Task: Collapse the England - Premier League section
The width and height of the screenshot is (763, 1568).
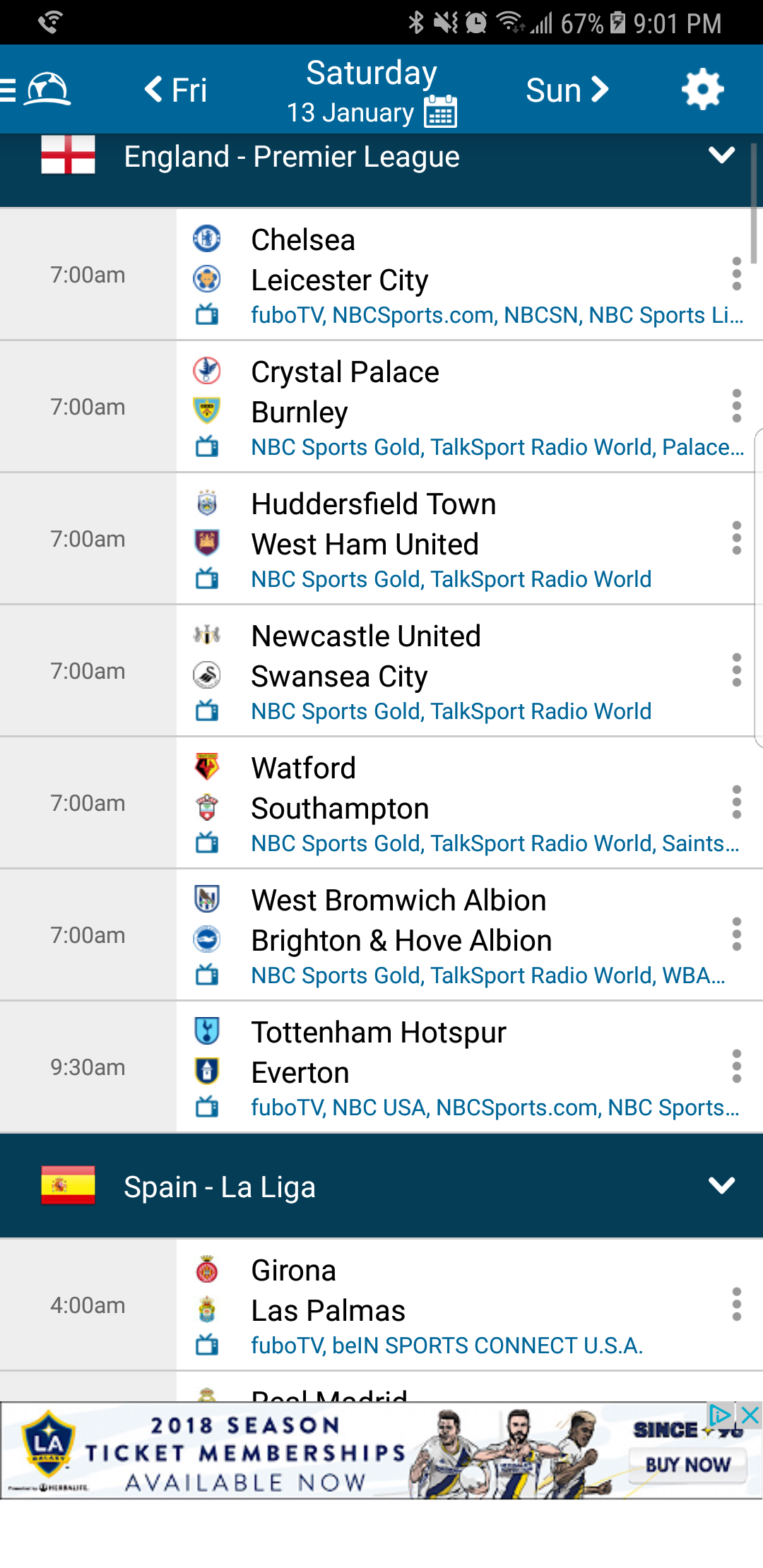Action: [x=721, y=155]
